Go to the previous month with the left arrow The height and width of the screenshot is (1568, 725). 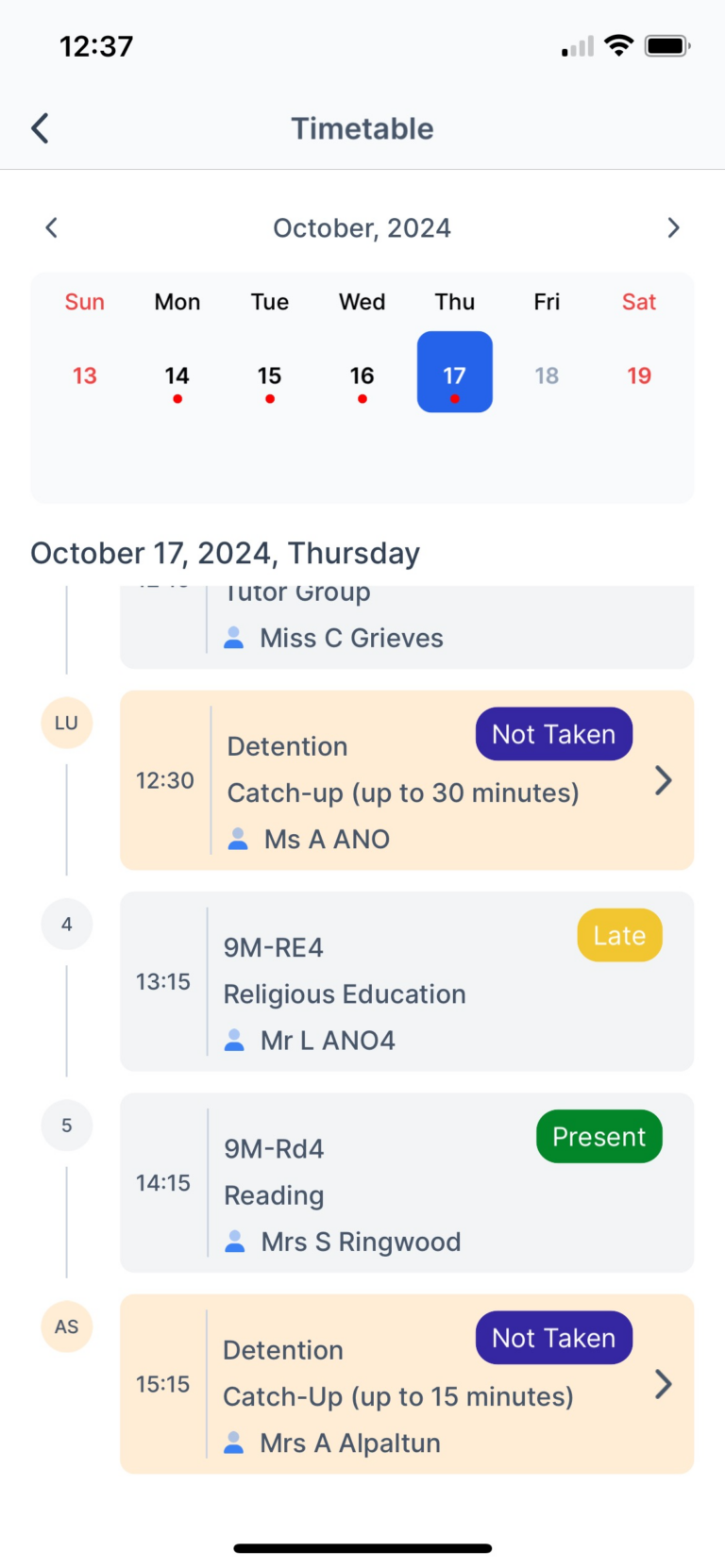[51, 227]
